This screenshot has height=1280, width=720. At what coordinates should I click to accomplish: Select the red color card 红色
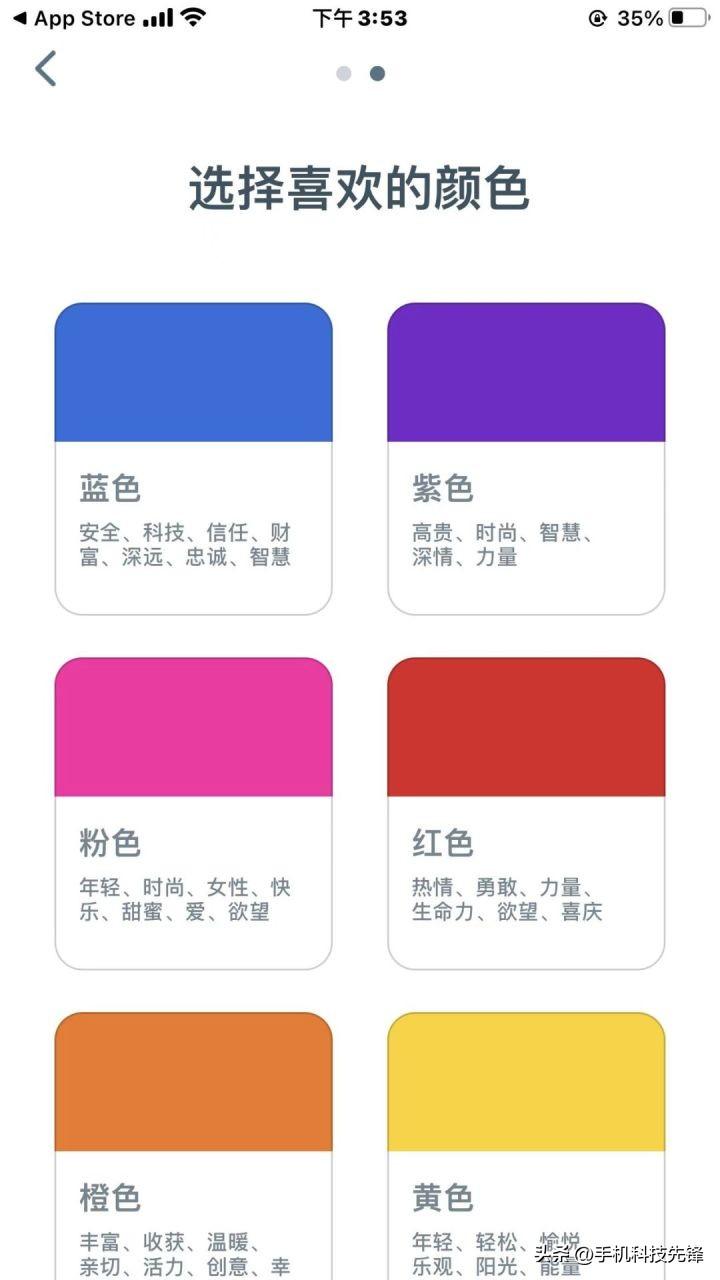526,813
